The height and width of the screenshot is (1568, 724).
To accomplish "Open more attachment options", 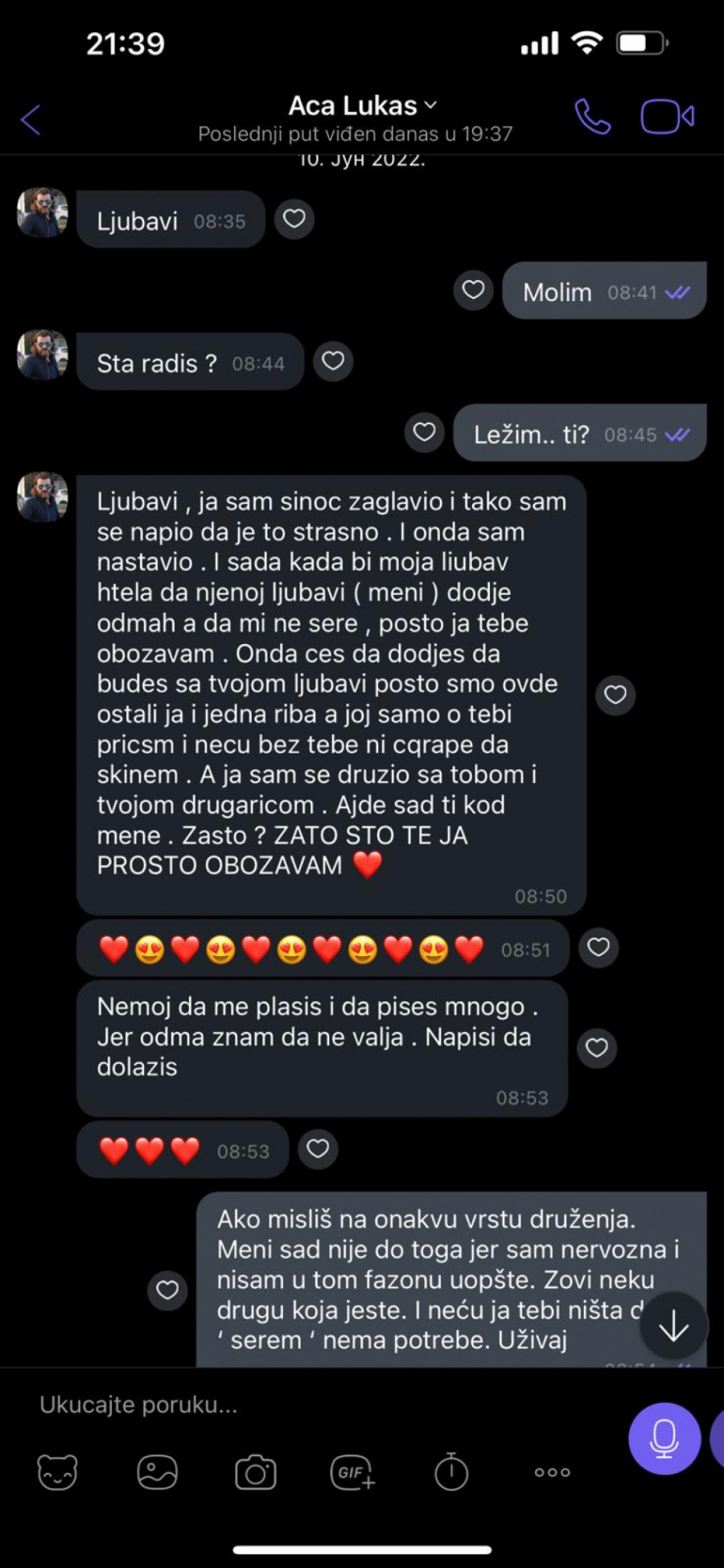I will pos(552,1472).
